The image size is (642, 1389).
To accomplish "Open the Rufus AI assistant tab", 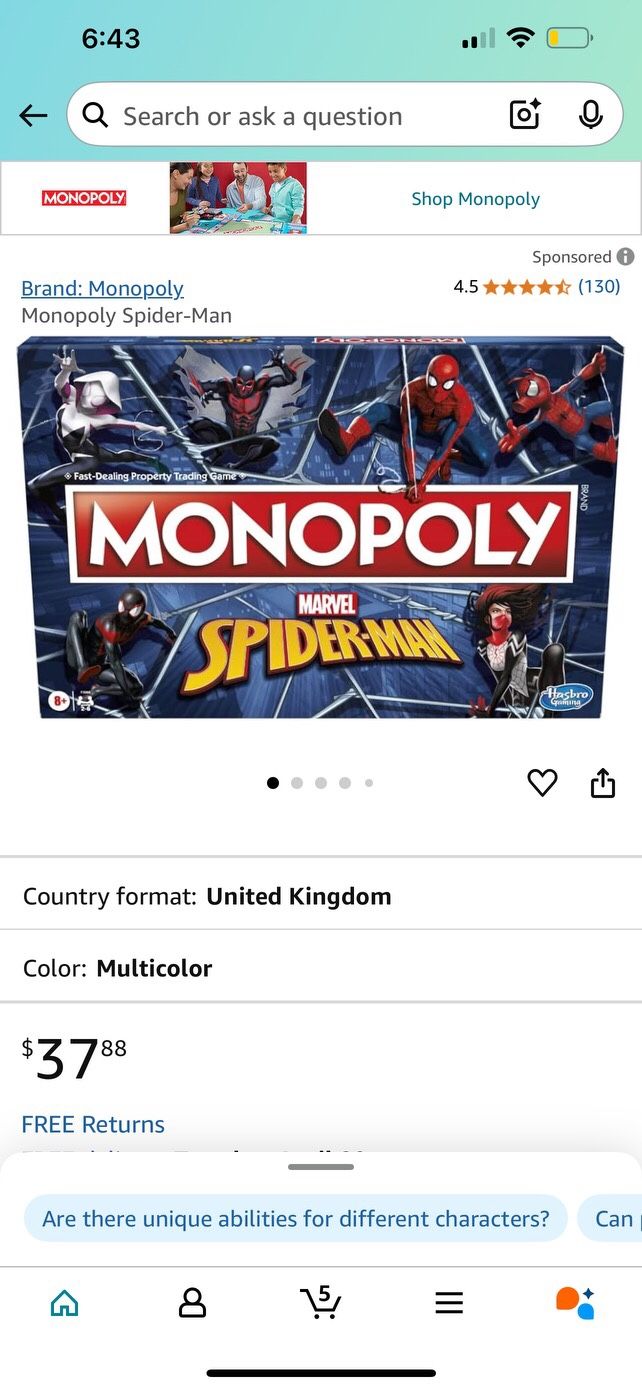I will click(x=575, y=1302).
